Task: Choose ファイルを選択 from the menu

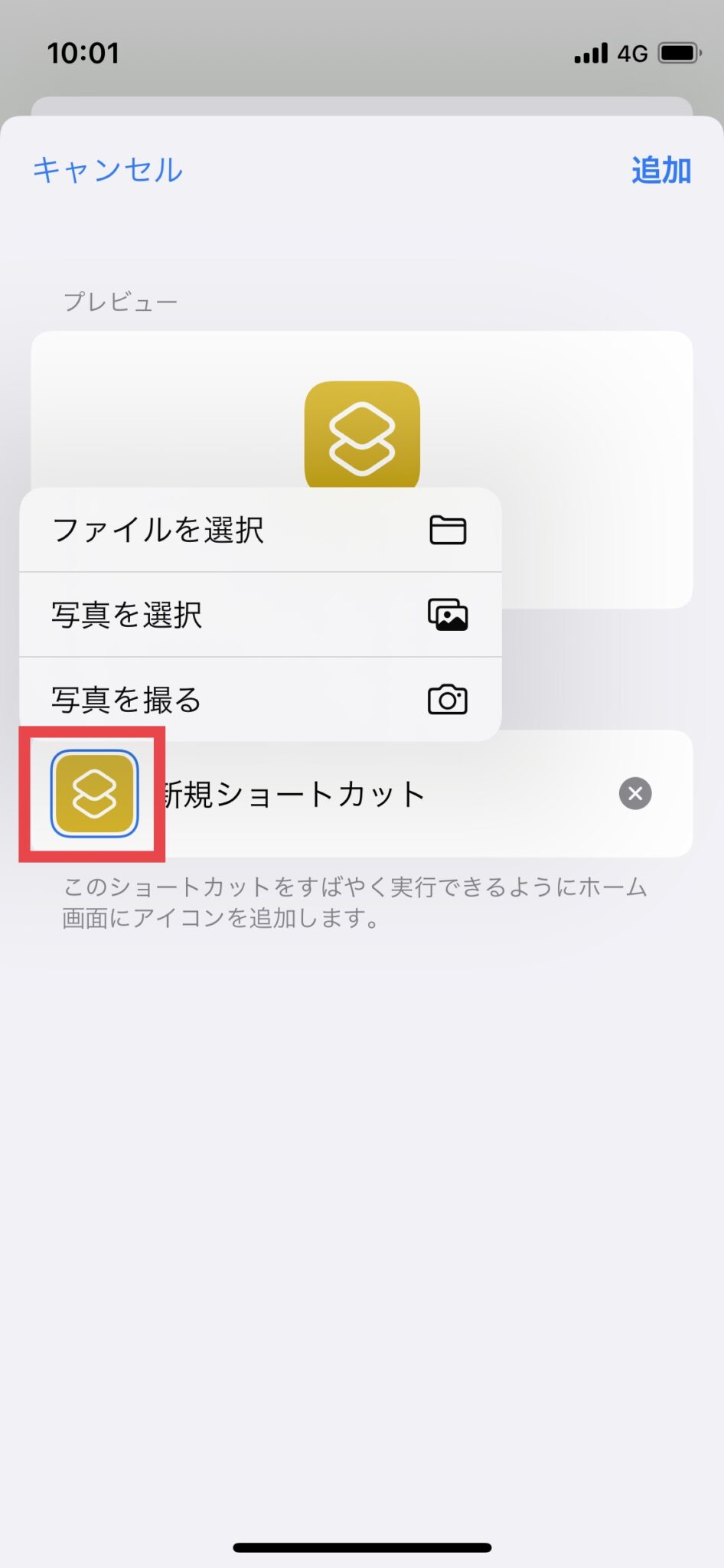Action: click(260, 530)
